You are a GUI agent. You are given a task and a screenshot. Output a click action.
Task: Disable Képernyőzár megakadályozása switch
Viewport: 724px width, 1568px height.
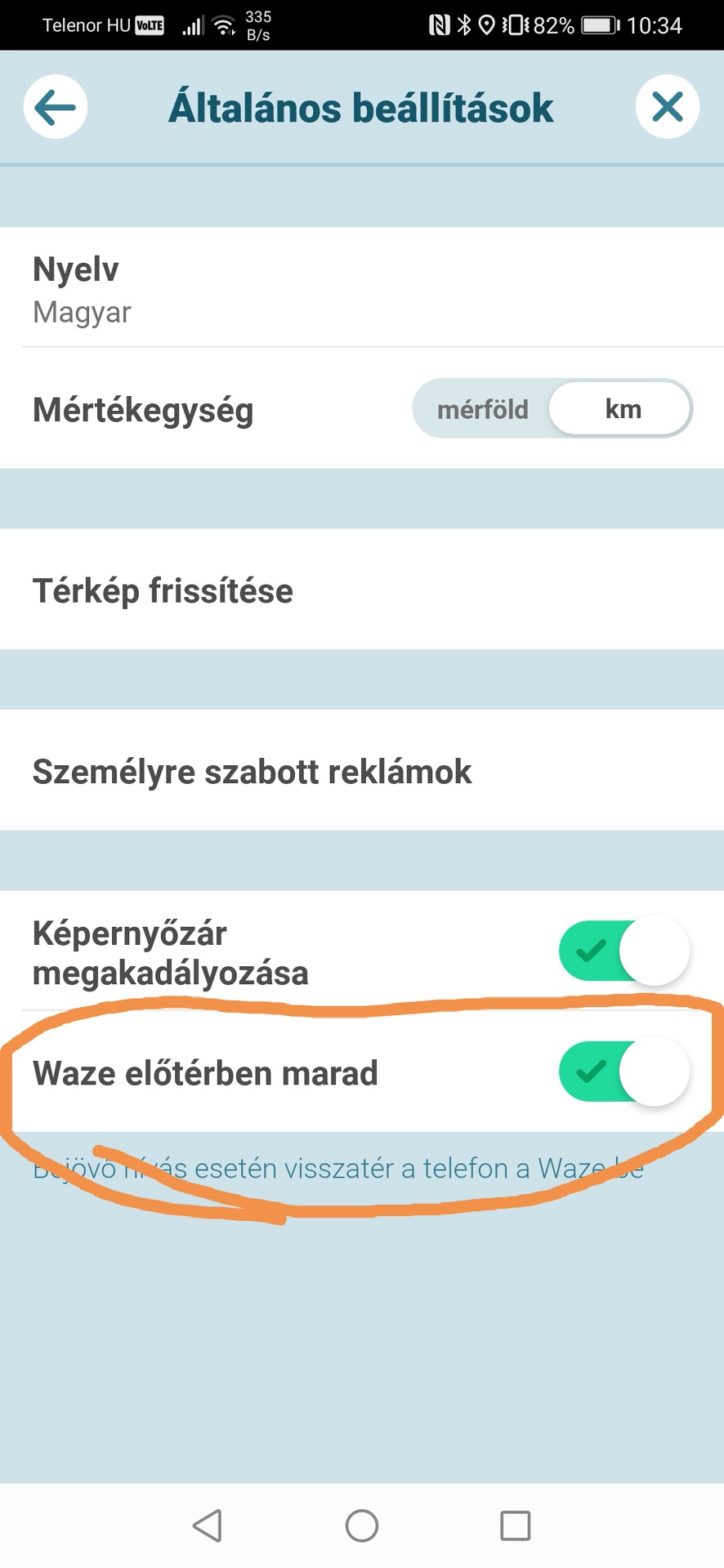click(623, 951)
